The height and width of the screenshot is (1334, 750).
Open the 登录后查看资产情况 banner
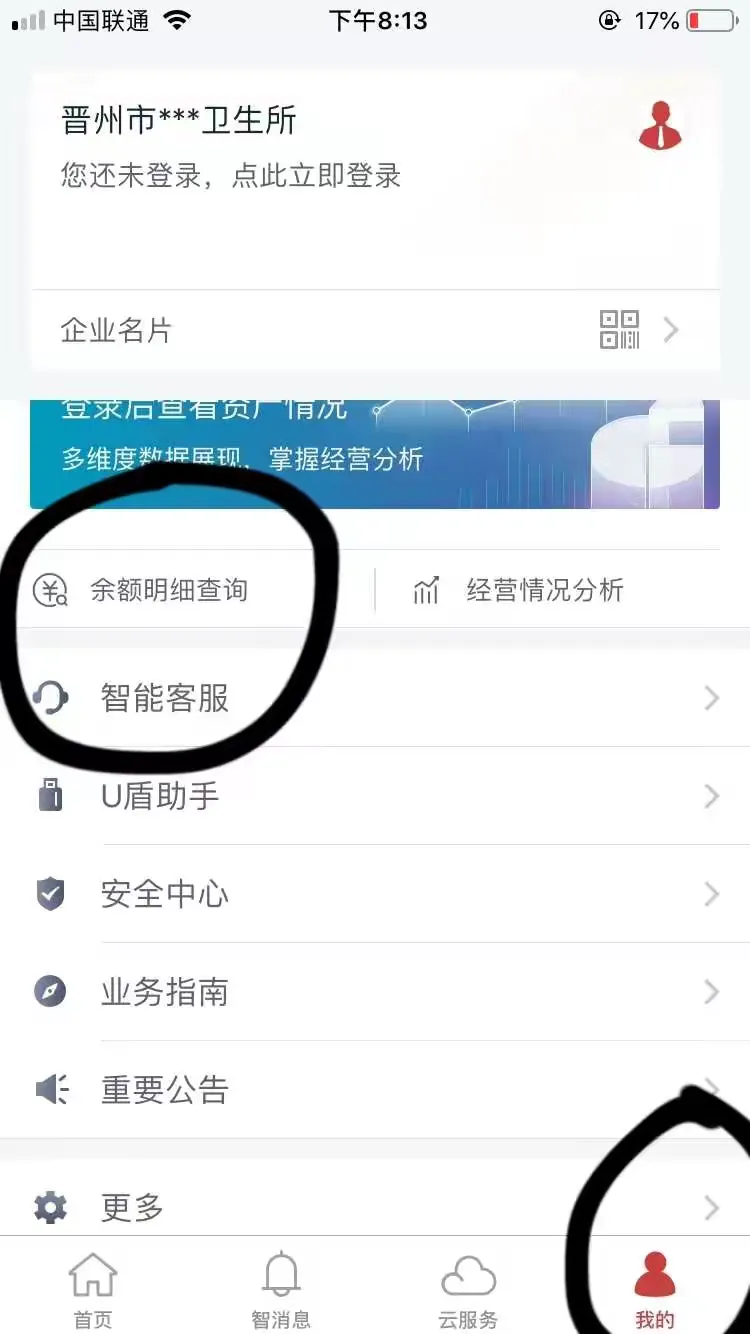coord(375,450)
